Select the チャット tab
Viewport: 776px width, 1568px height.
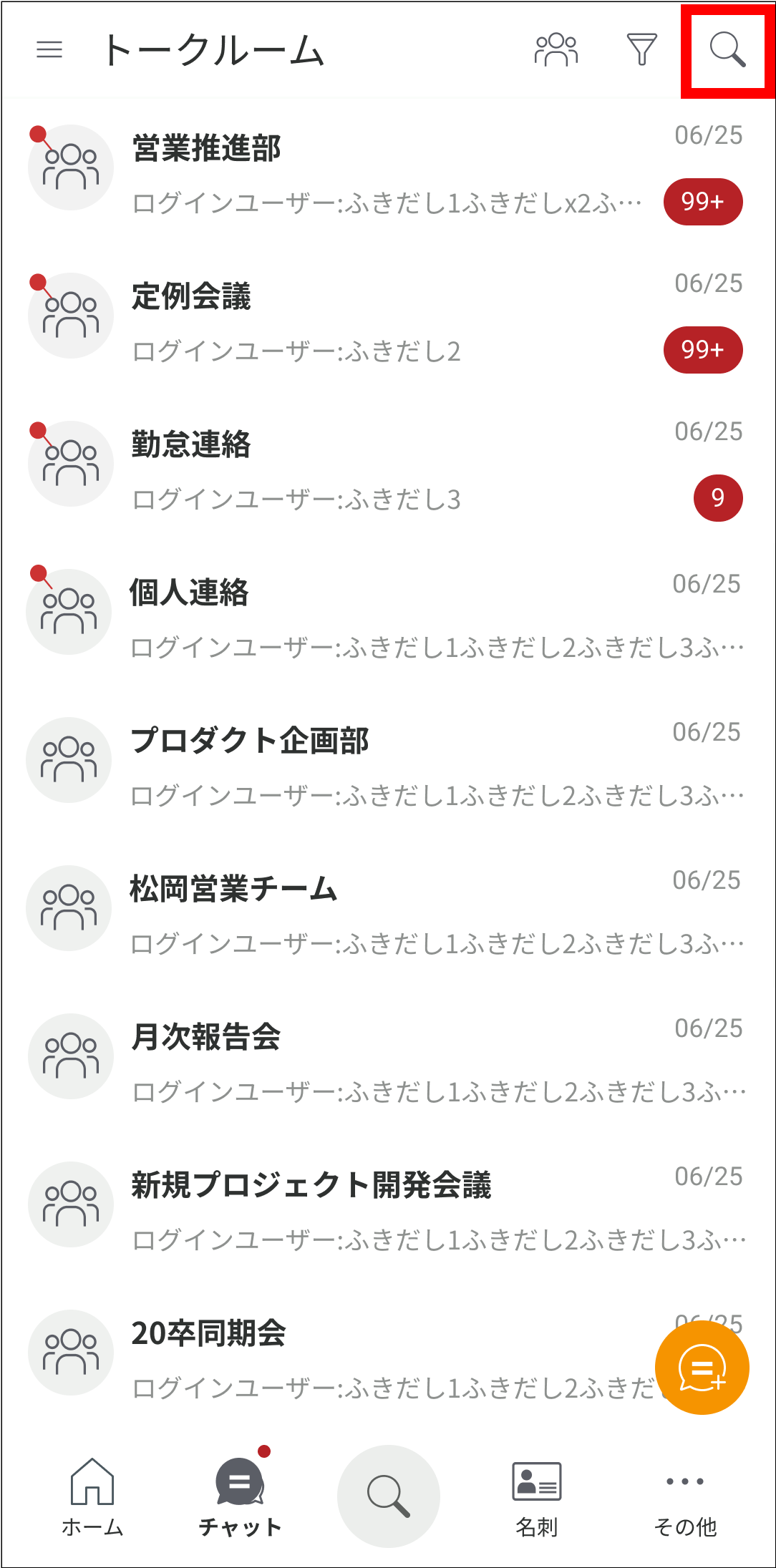pos(240,1497)
